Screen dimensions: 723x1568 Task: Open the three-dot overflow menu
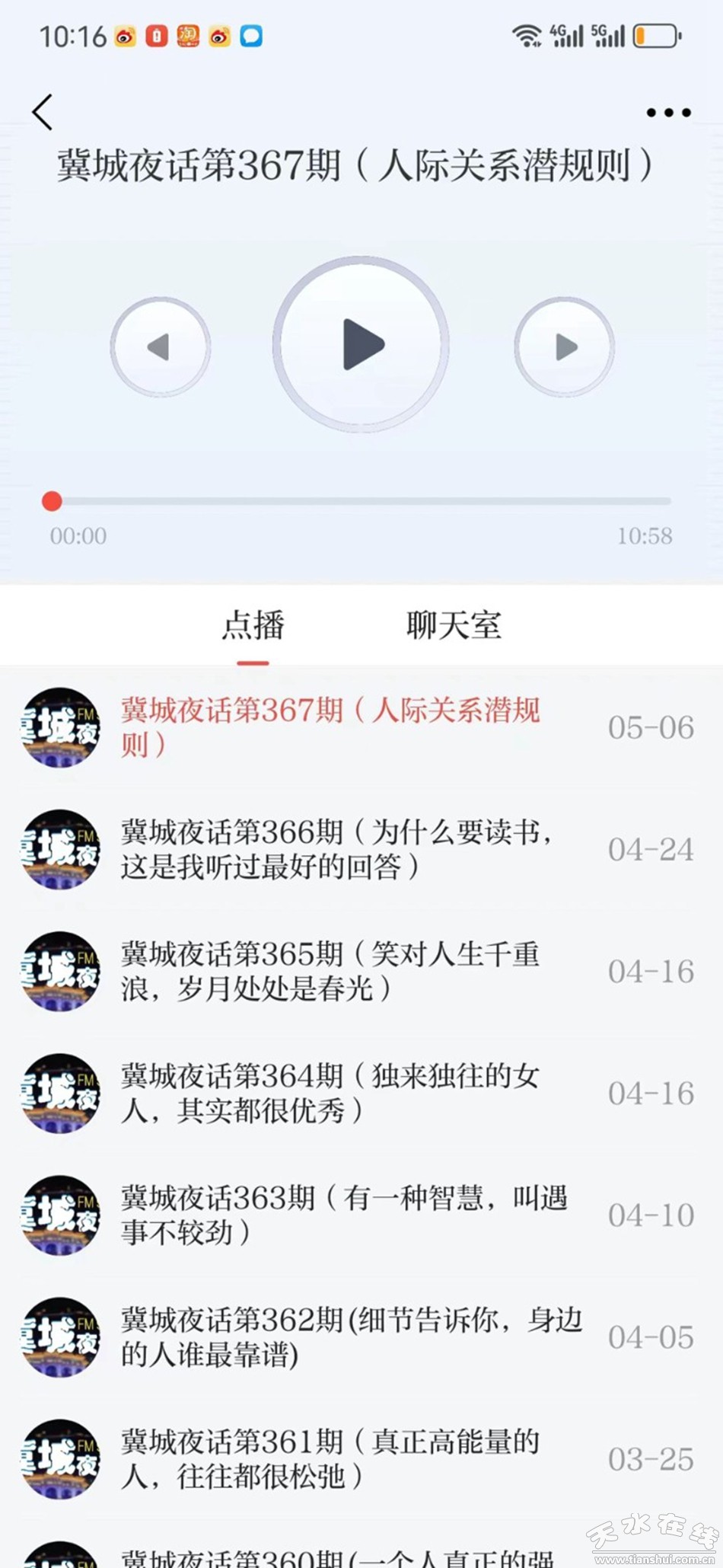[x=668, y=113]
